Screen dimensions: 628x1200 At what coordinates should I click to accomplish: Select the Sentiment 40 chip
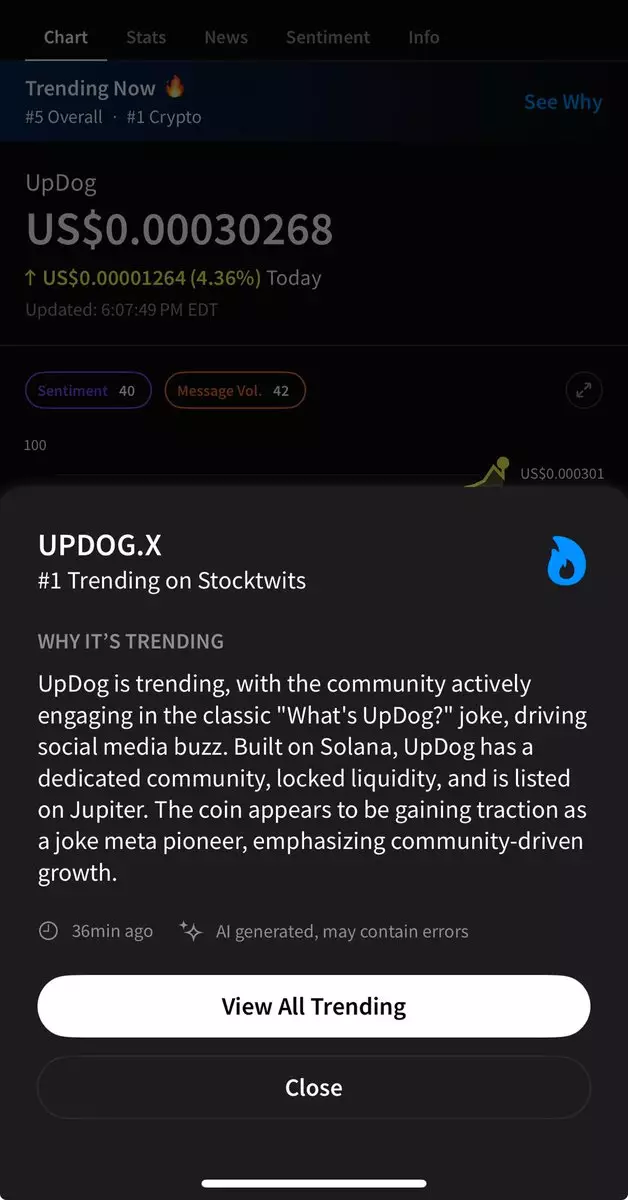tap(88, 391)
